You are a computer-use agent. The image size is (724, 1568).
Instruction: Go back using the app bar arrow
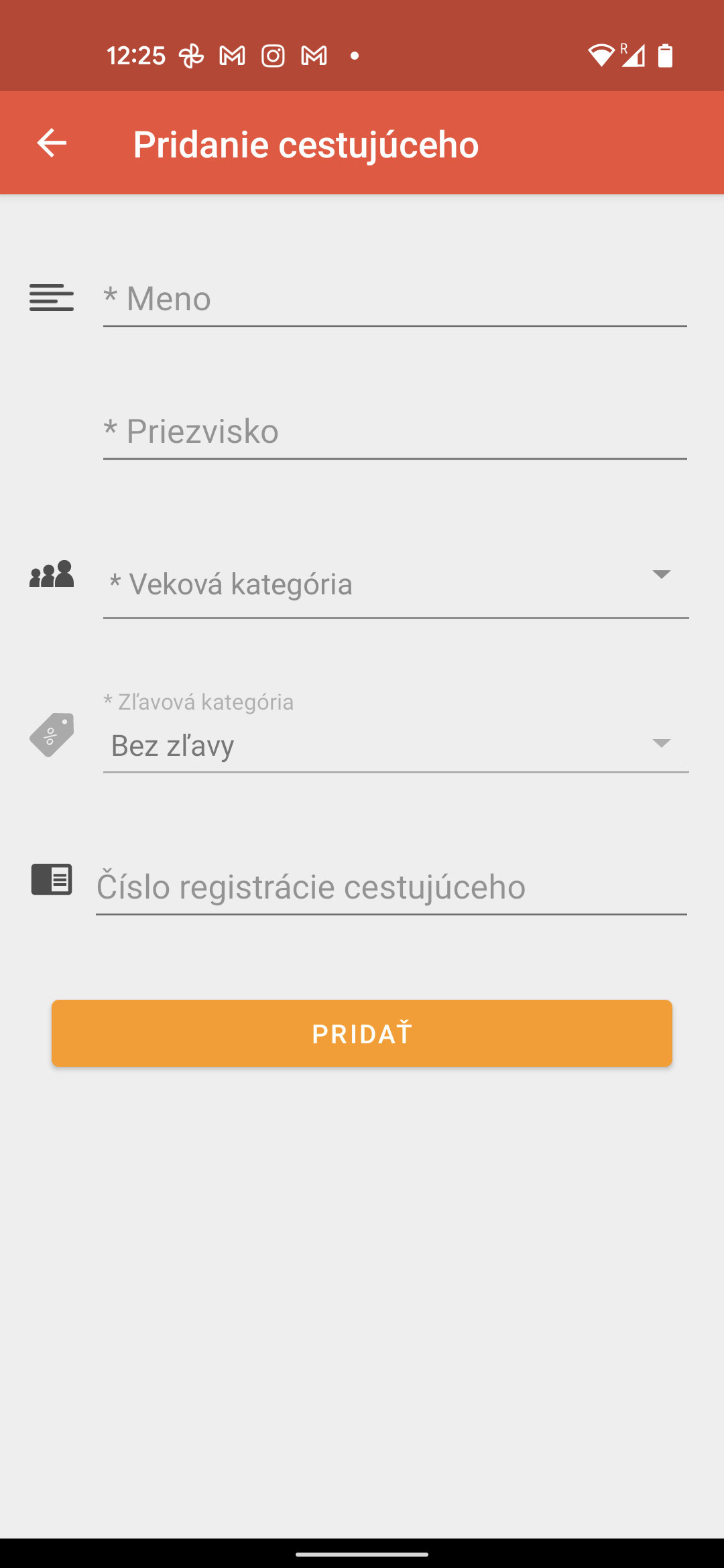point(52,143)
